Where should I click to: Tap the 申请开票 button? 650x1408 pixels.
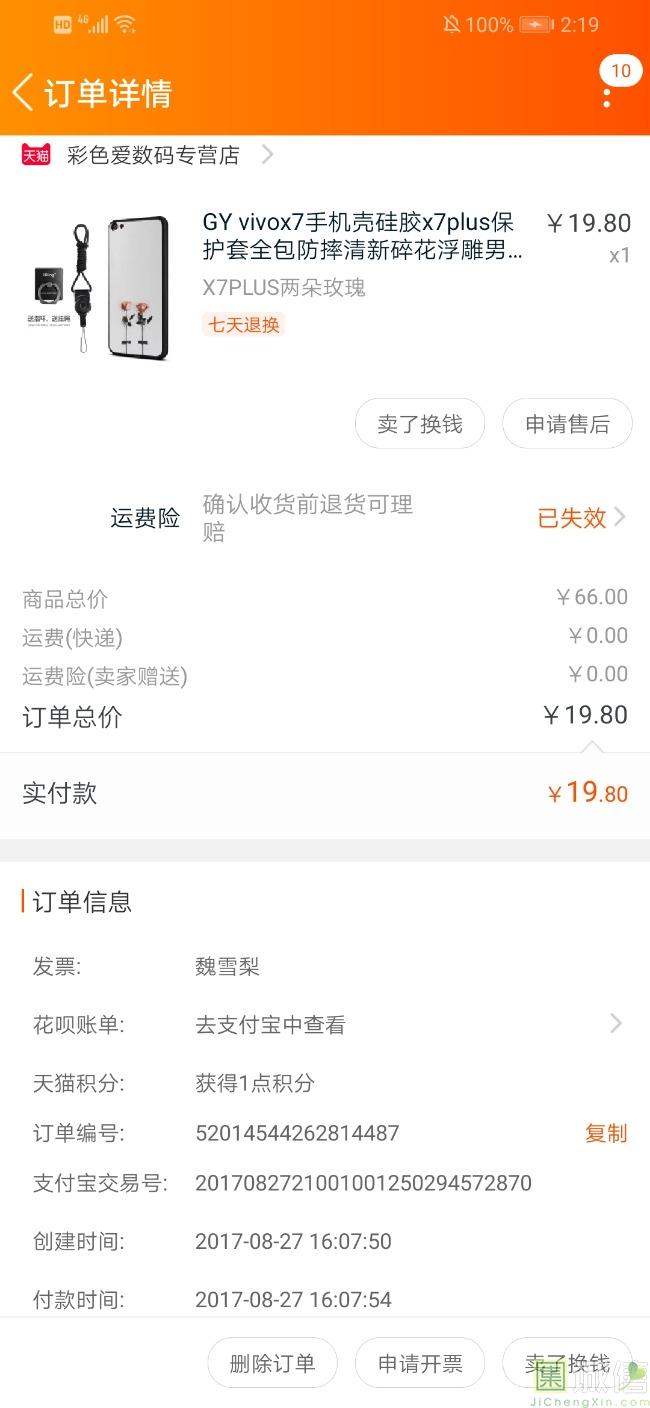pos(420,1363)
